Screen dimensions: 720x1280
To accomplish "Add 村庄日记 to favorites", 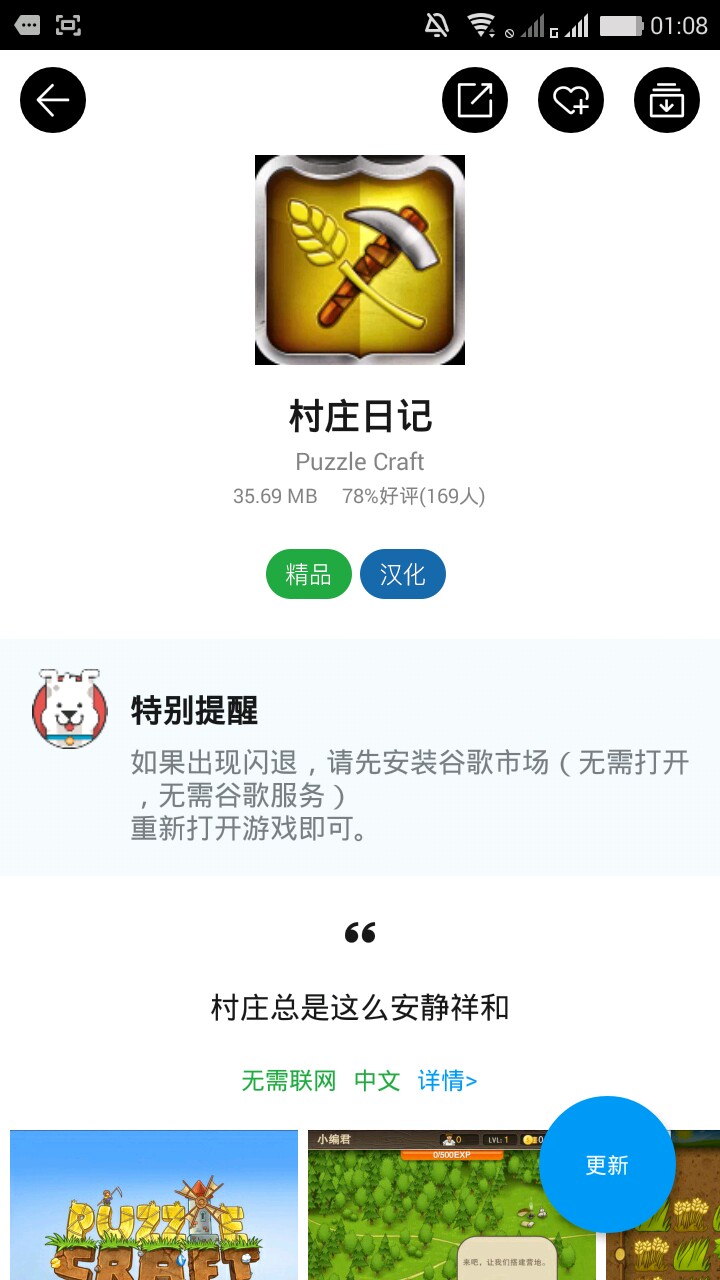I will pos(571,100).
